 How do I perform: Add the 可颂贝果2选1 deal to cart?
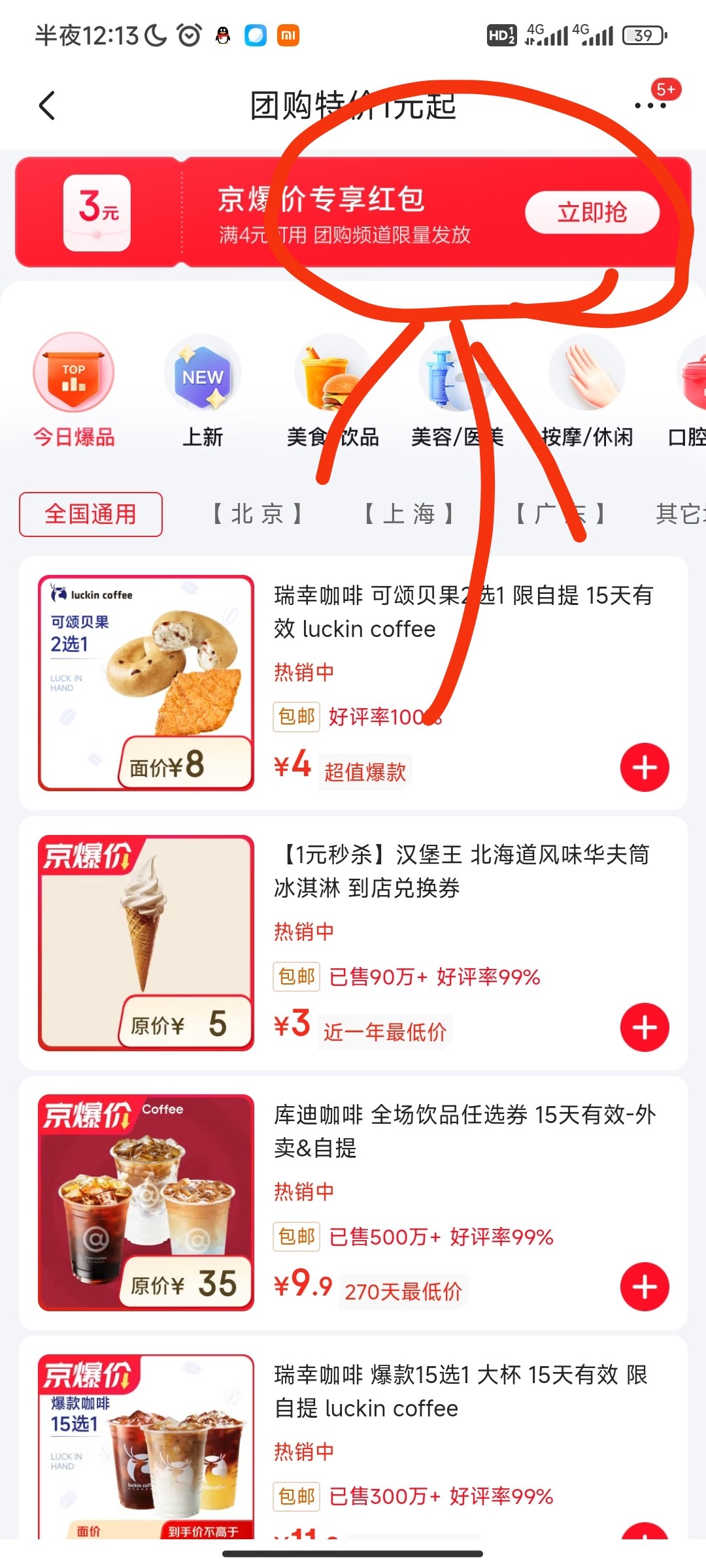pyautogui.click(x=645, y=768)
